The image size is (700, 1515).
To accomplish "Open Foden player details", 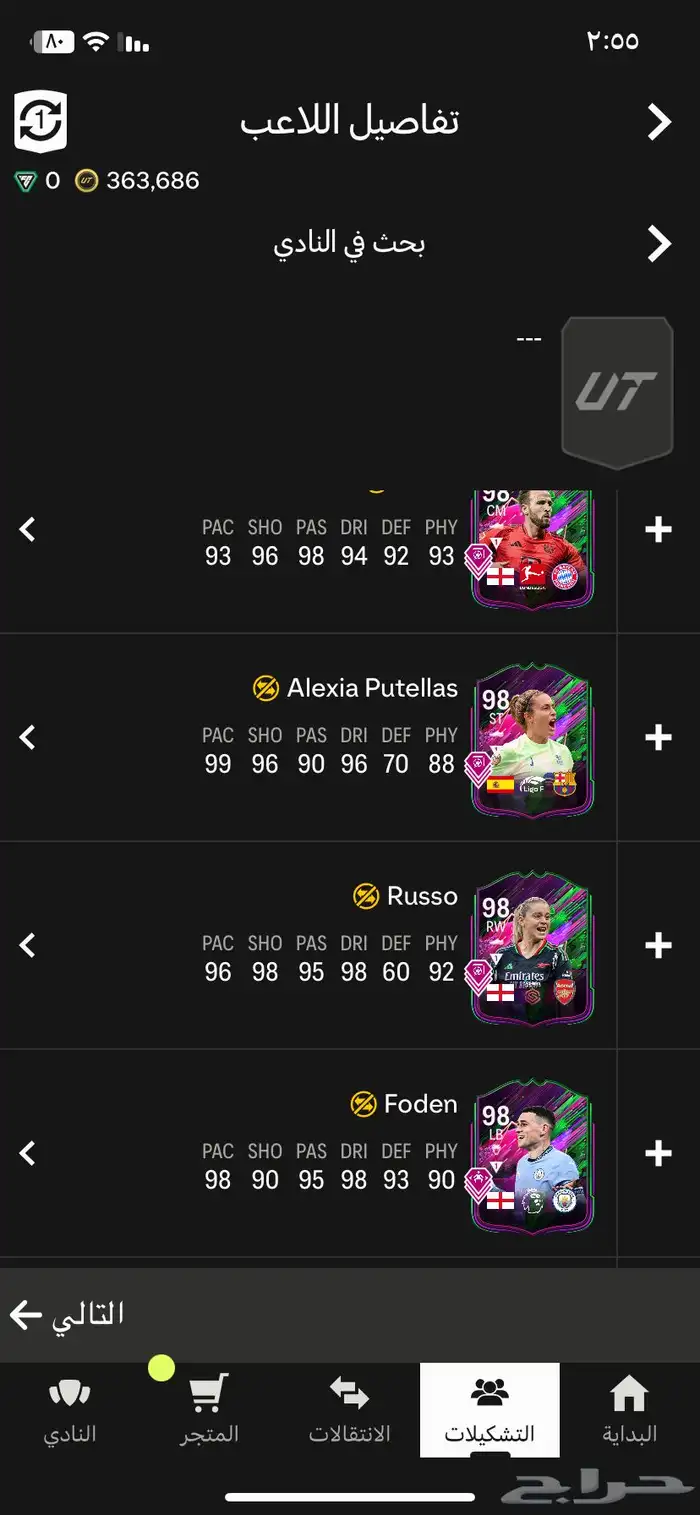I will coord(532,1154).
